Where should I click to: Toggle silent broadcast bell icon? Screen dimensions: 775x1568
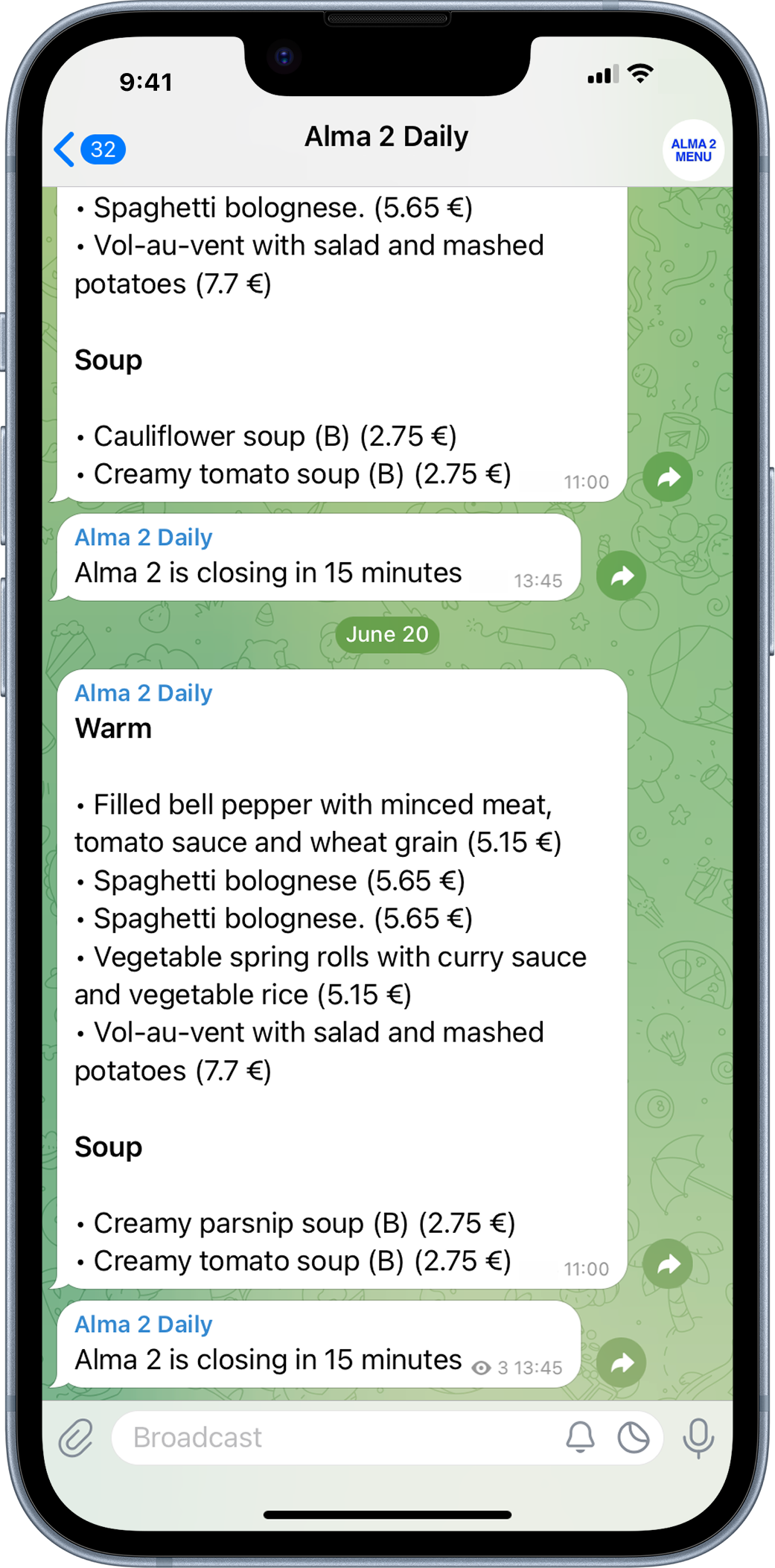click(580, 1437)
